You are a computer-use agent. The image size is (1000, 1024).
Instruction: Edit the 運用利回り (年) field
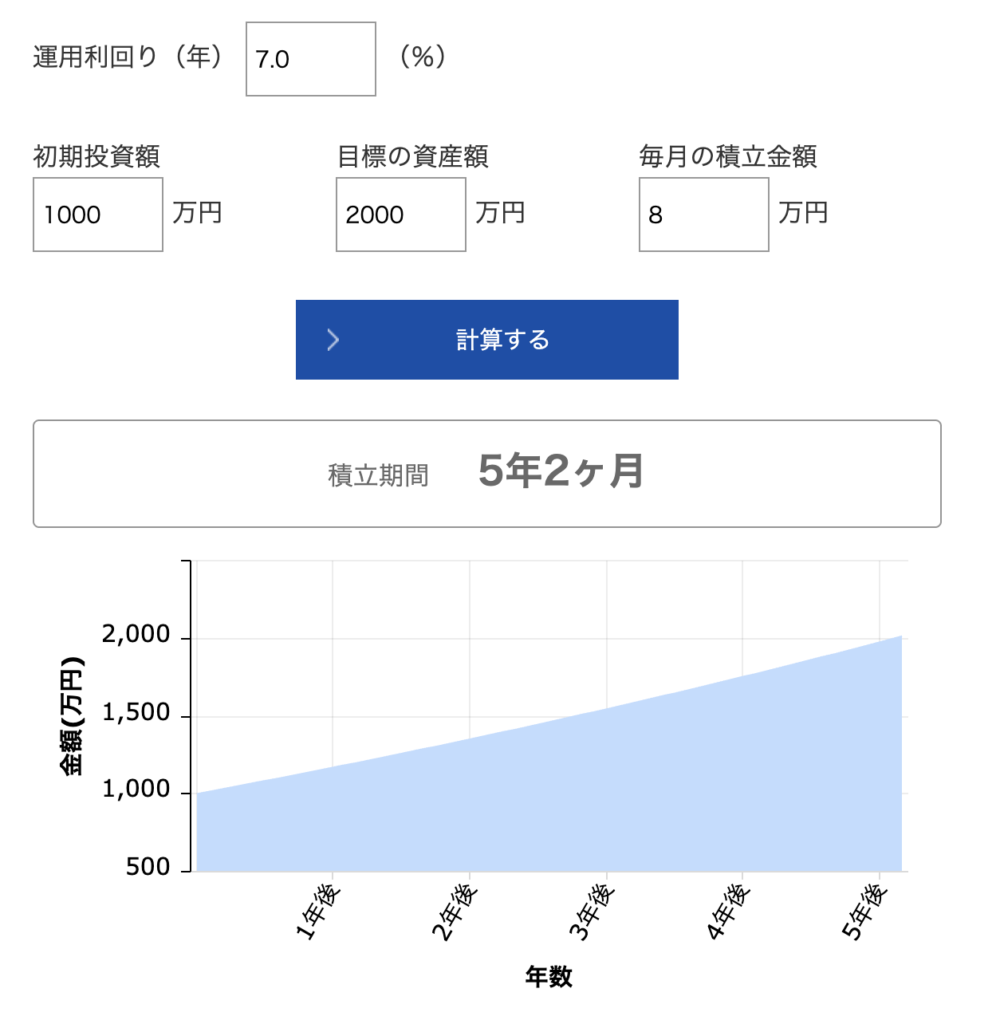(x=311, y=59)
